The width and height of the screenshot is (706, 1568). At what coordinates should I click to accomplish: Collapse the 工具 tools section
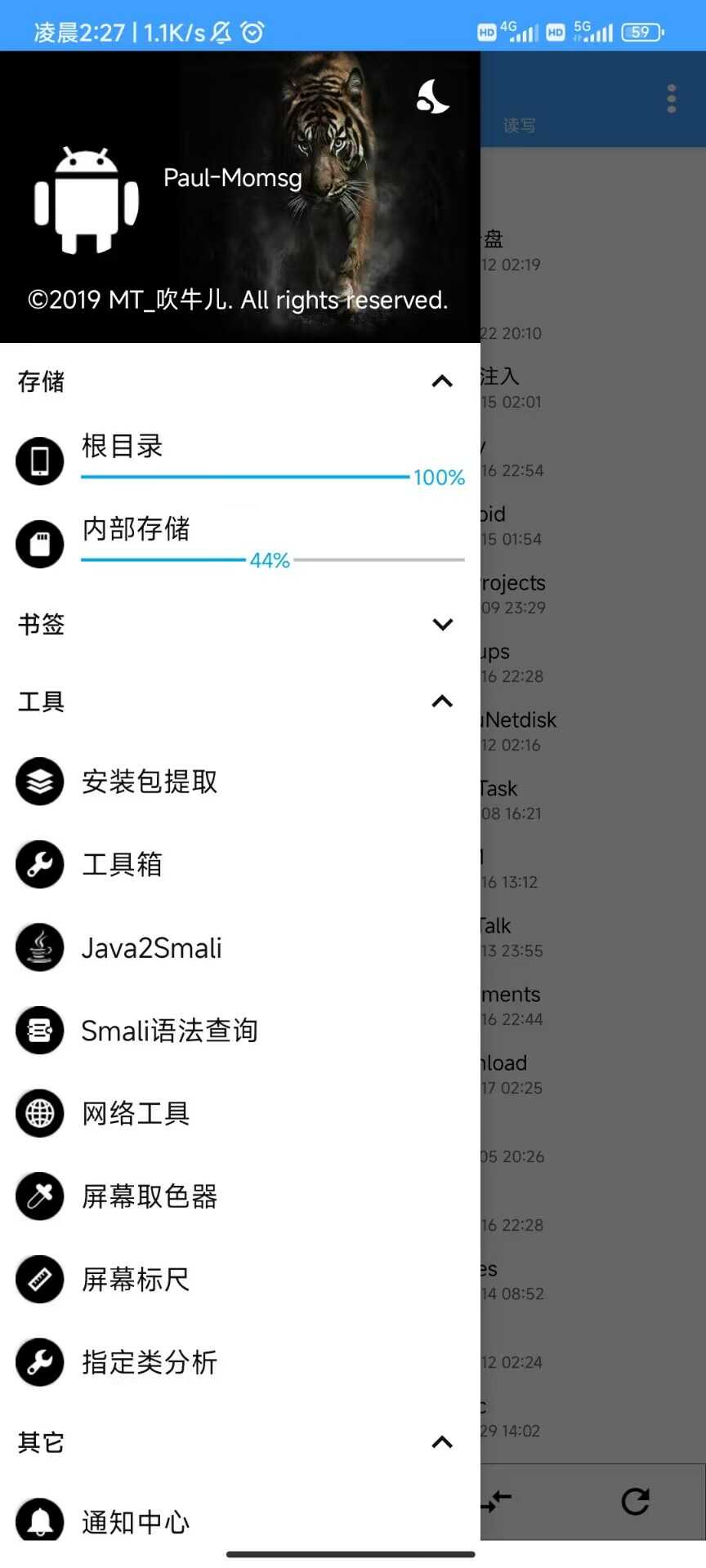[x=442, y=702]
